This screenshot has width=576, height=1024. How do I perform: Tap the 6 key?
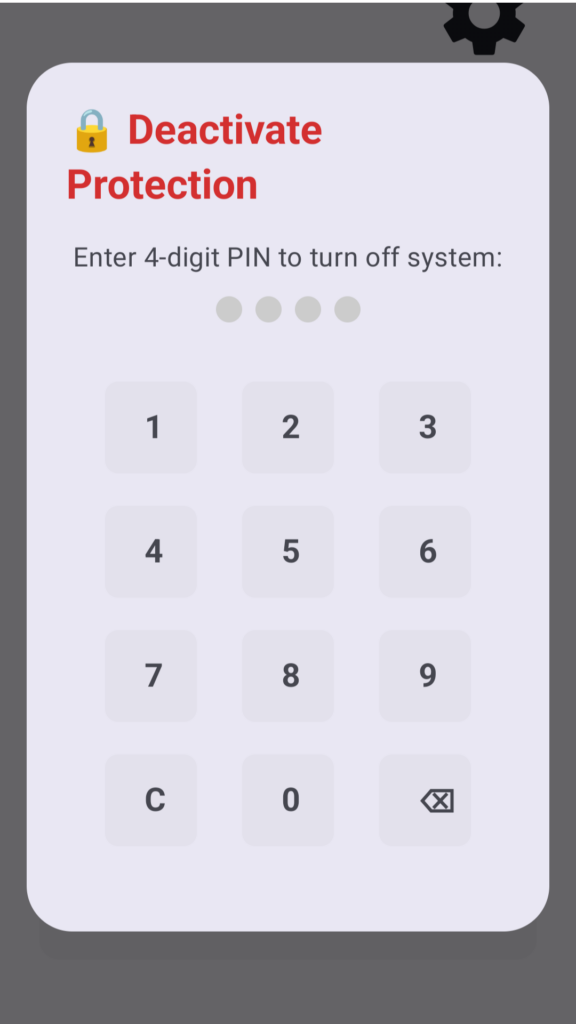tap(425, 551)
